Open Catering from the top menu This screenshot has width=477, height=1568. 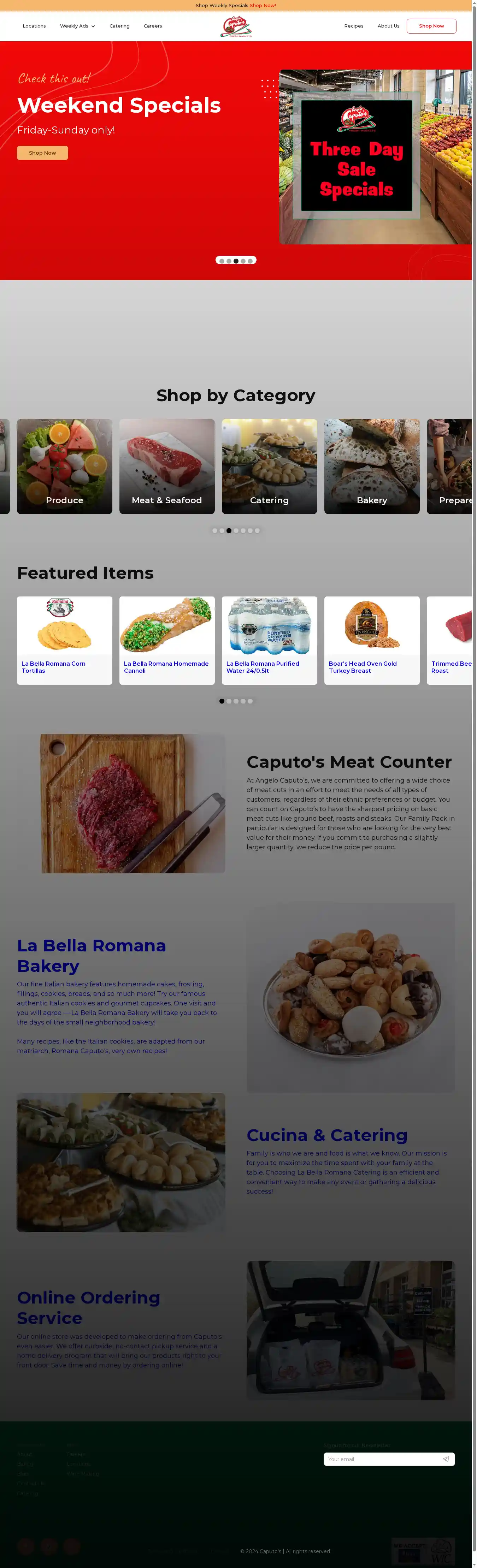coord(119,26)
